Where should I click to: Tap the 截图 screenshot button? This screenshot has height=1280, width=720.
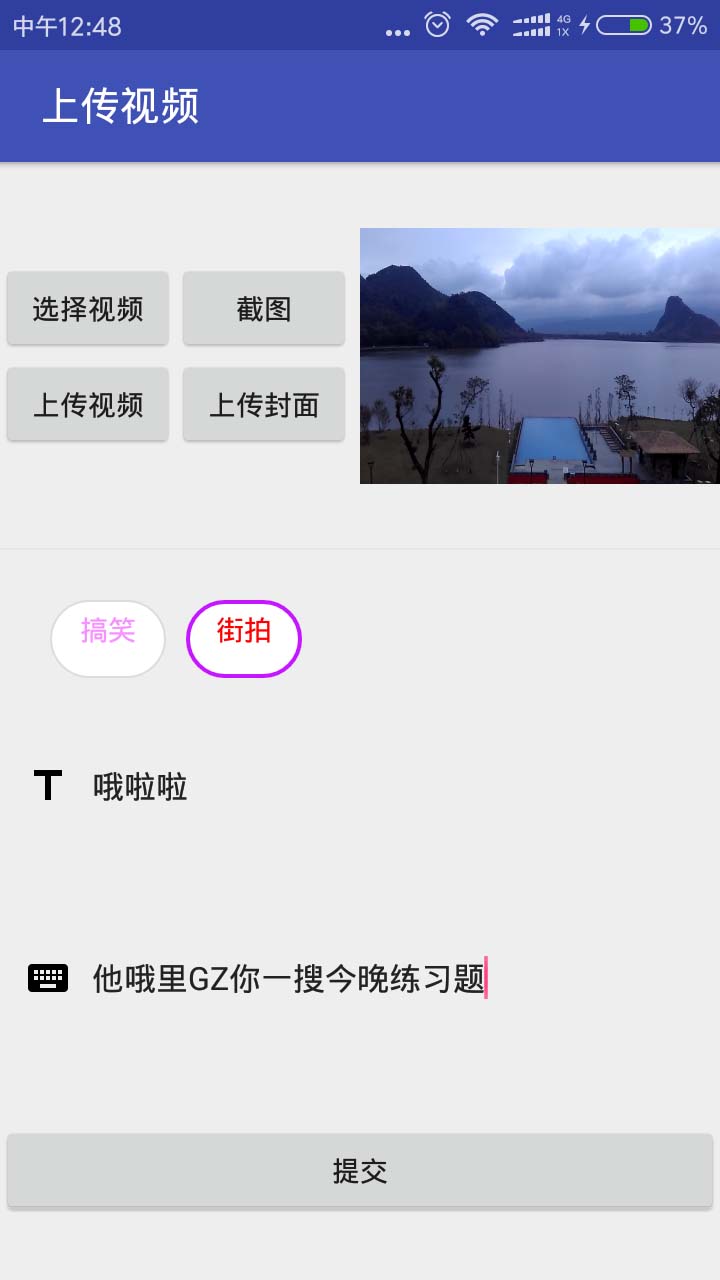coord(264,308)
